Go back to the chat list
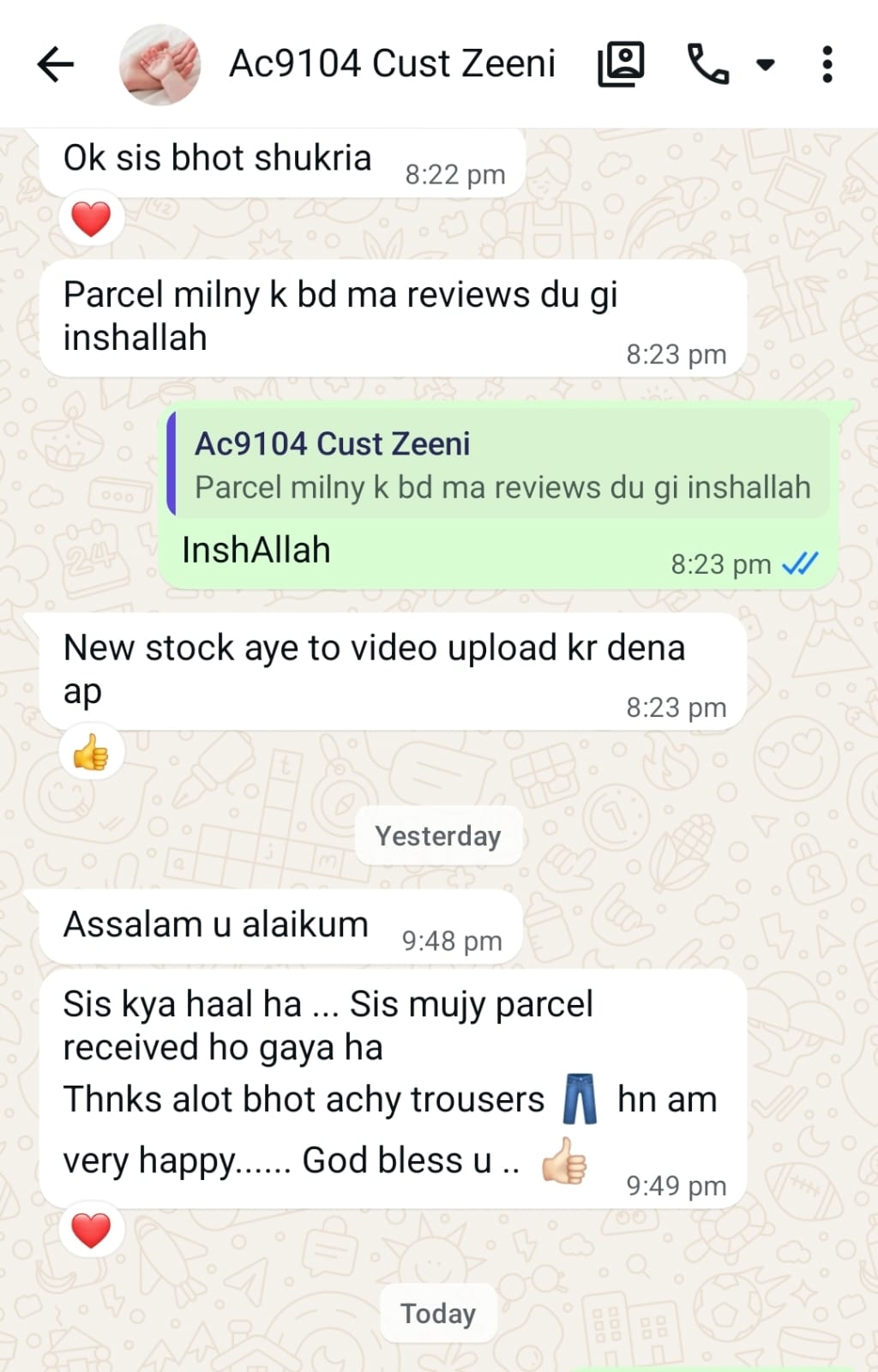This screenshot has width=878, height=1372. click(57, 64)
